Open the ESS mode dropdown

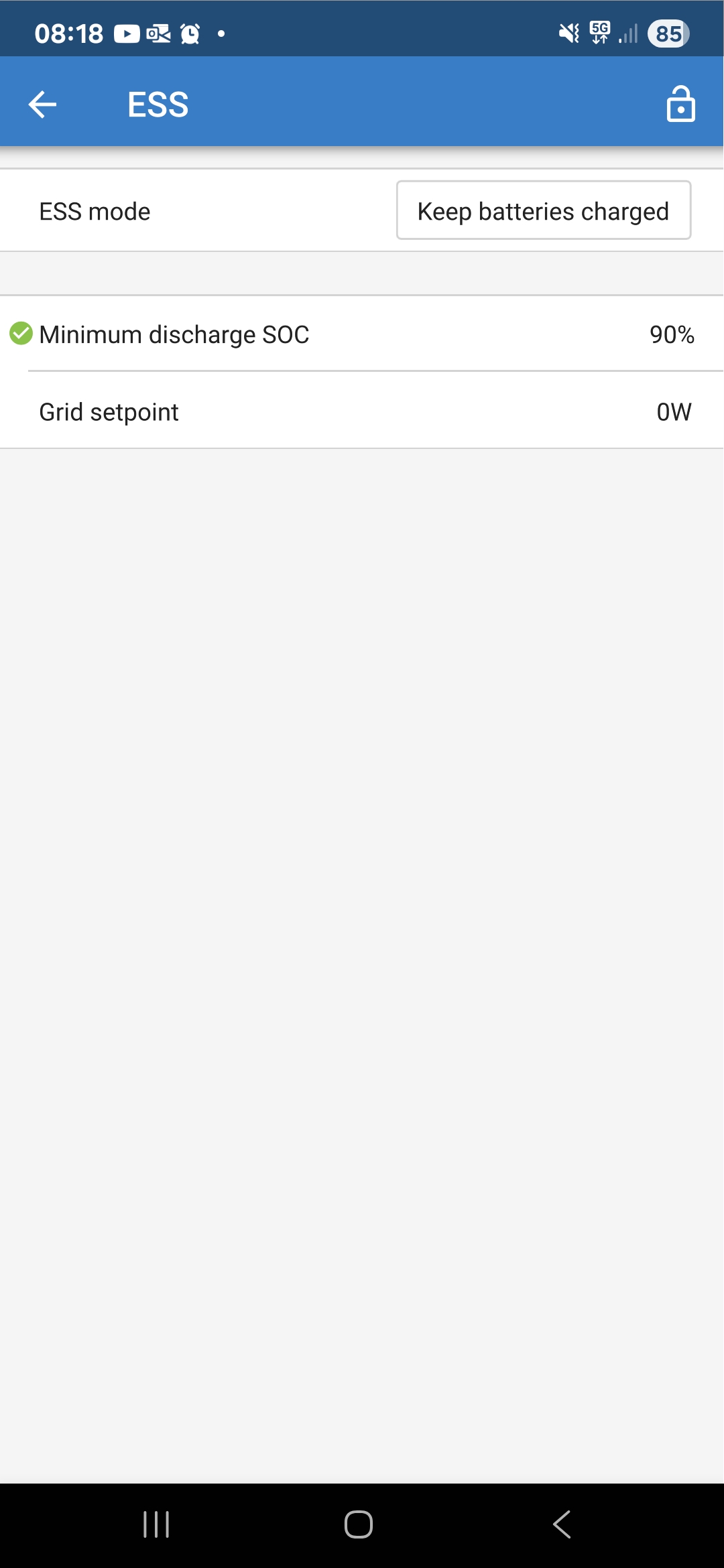point(543,210)
